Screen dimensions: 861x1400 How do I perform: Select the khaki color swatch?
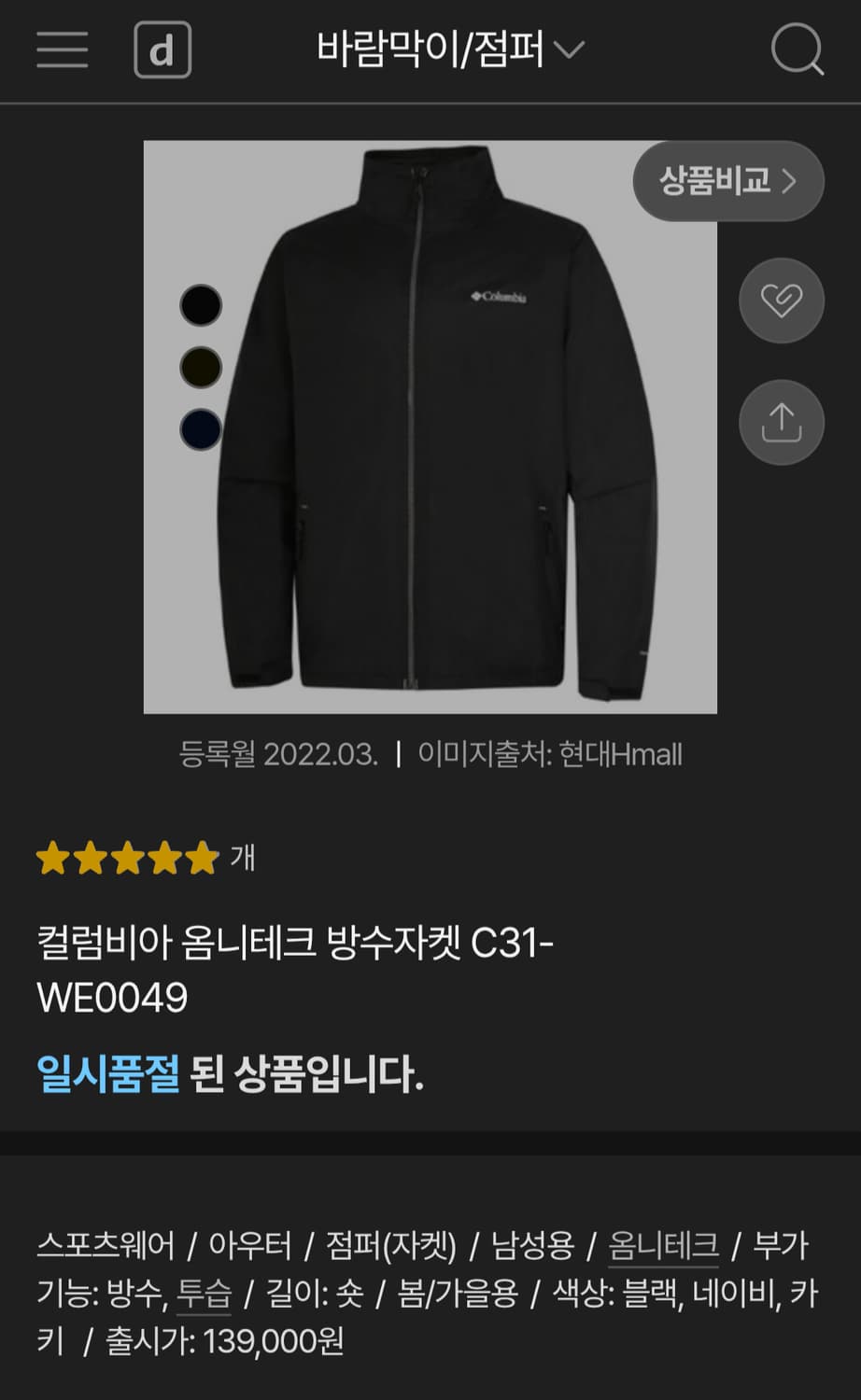[x=200, y=366]
